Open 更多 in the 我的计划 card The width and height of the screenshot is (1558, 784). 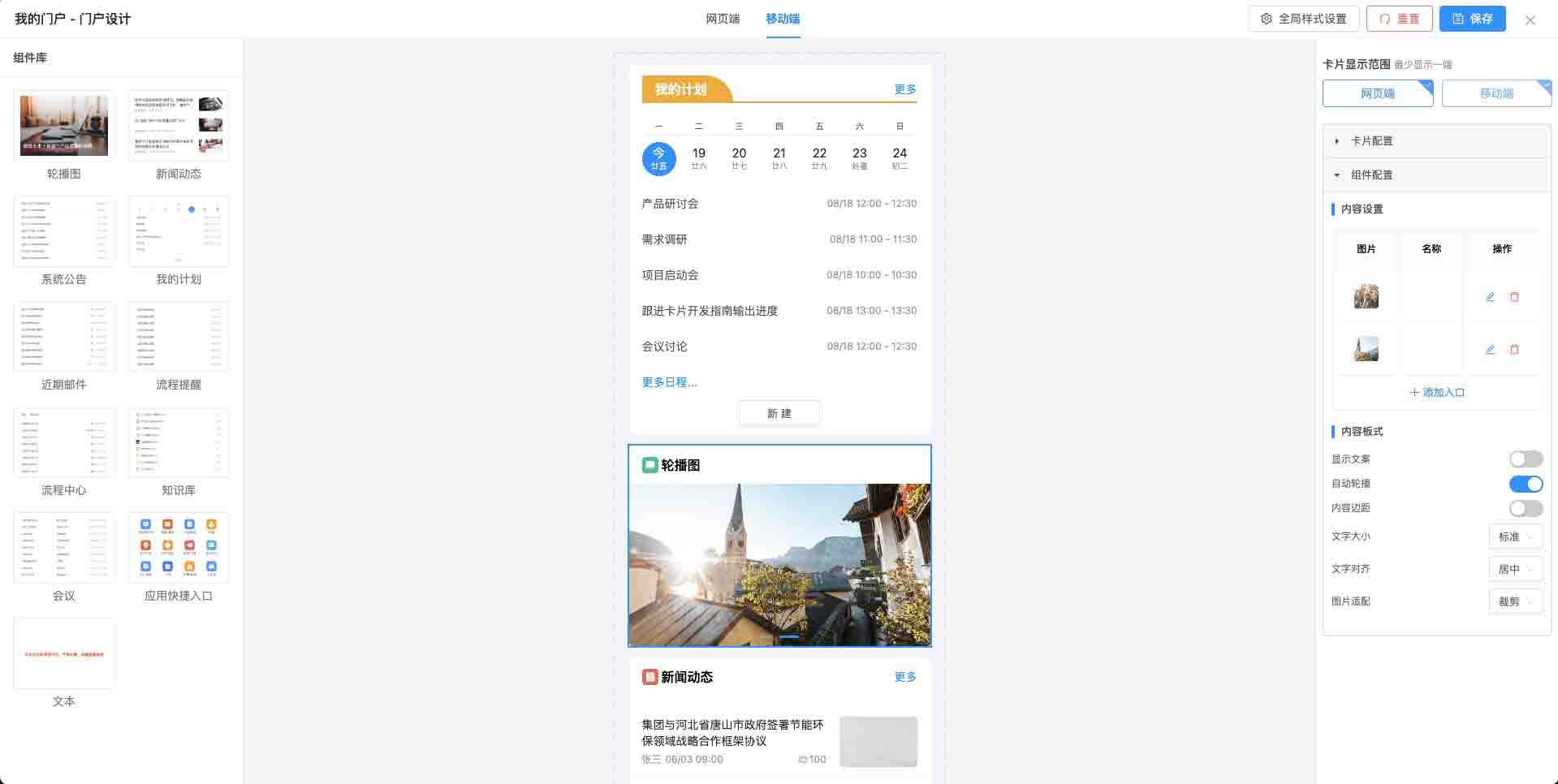point(904,89)
